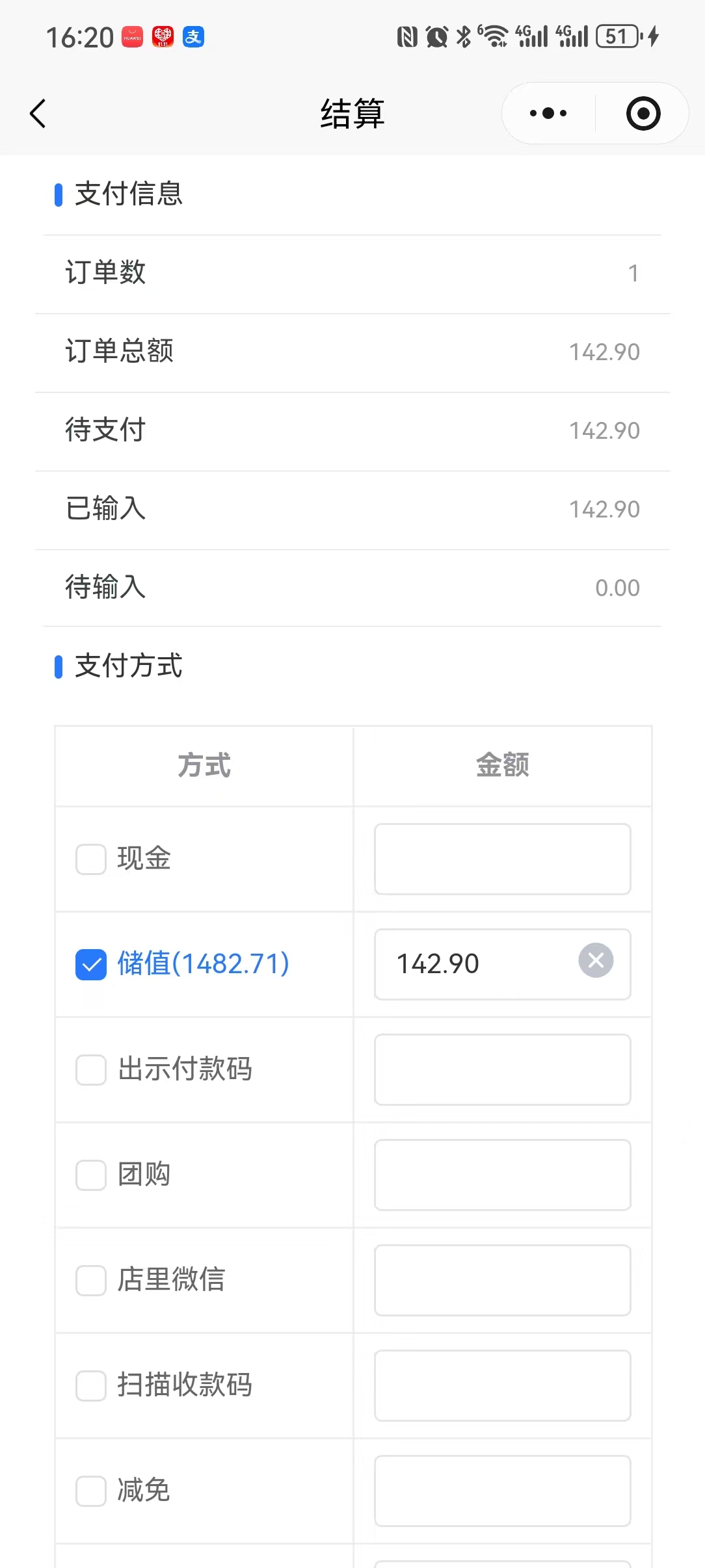Close the mini program via the circle button
This screenshot has width=705, height=1568.
click(643, 114)
